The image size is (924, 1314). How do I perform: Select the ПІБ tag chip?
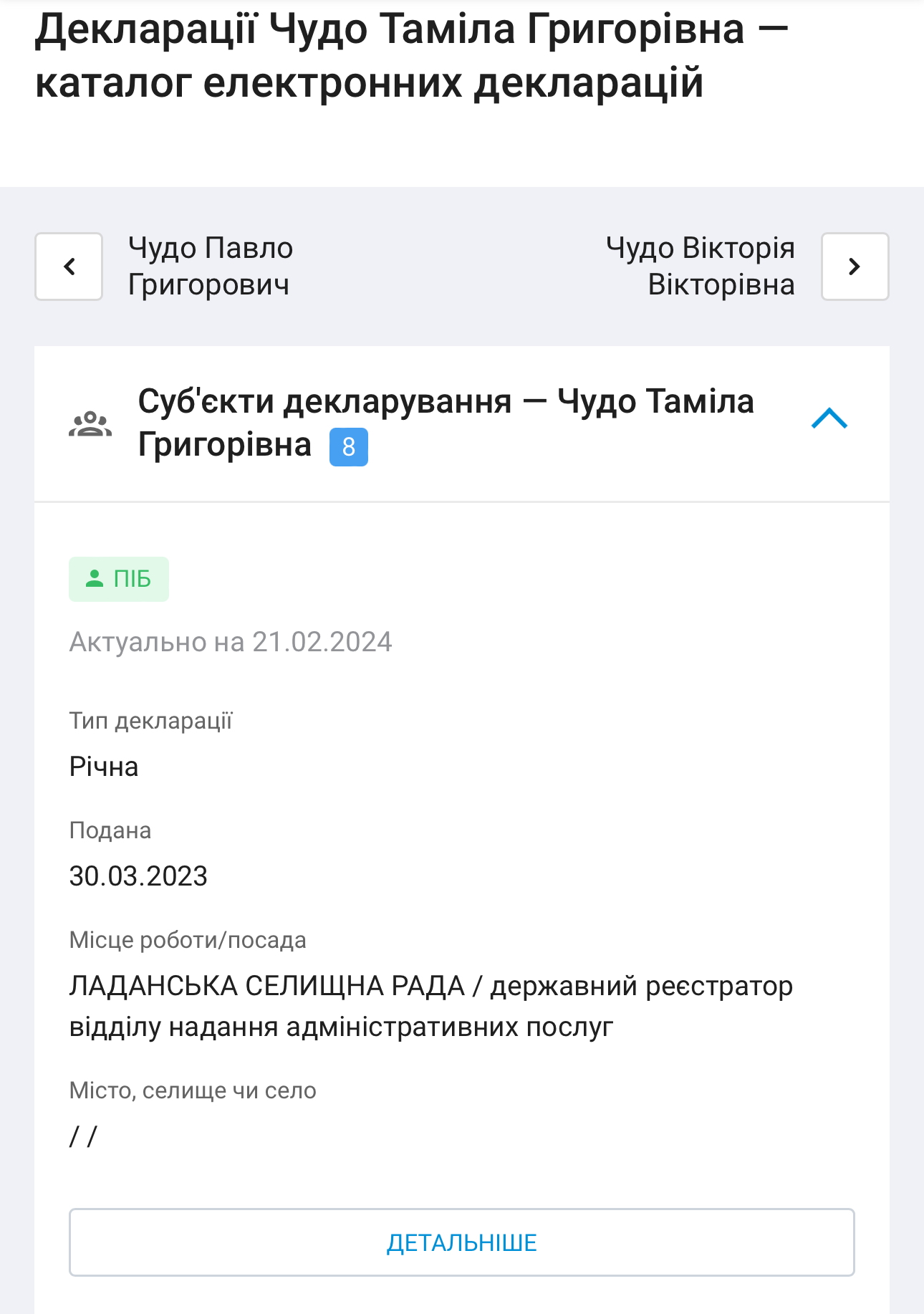[119, 579]
